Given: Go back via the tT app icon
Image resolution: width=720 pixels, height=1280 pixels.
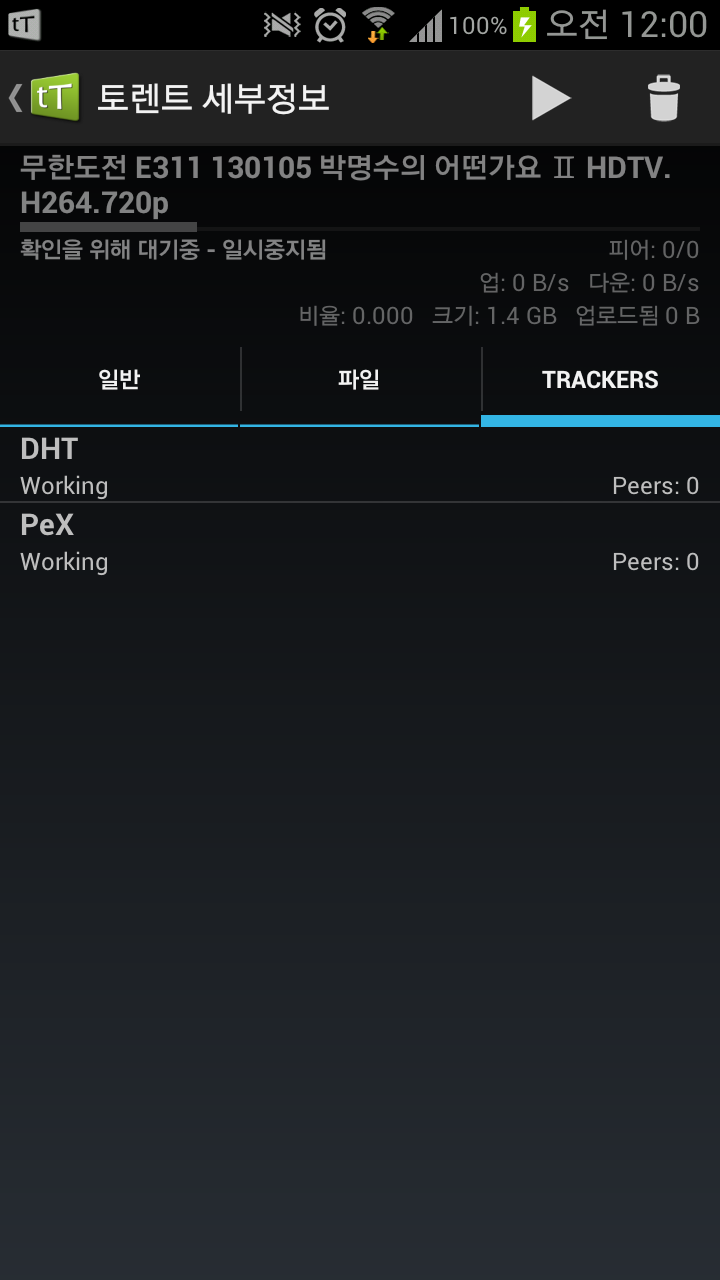Looking at the screenshot, I should [x=45, y=98].
